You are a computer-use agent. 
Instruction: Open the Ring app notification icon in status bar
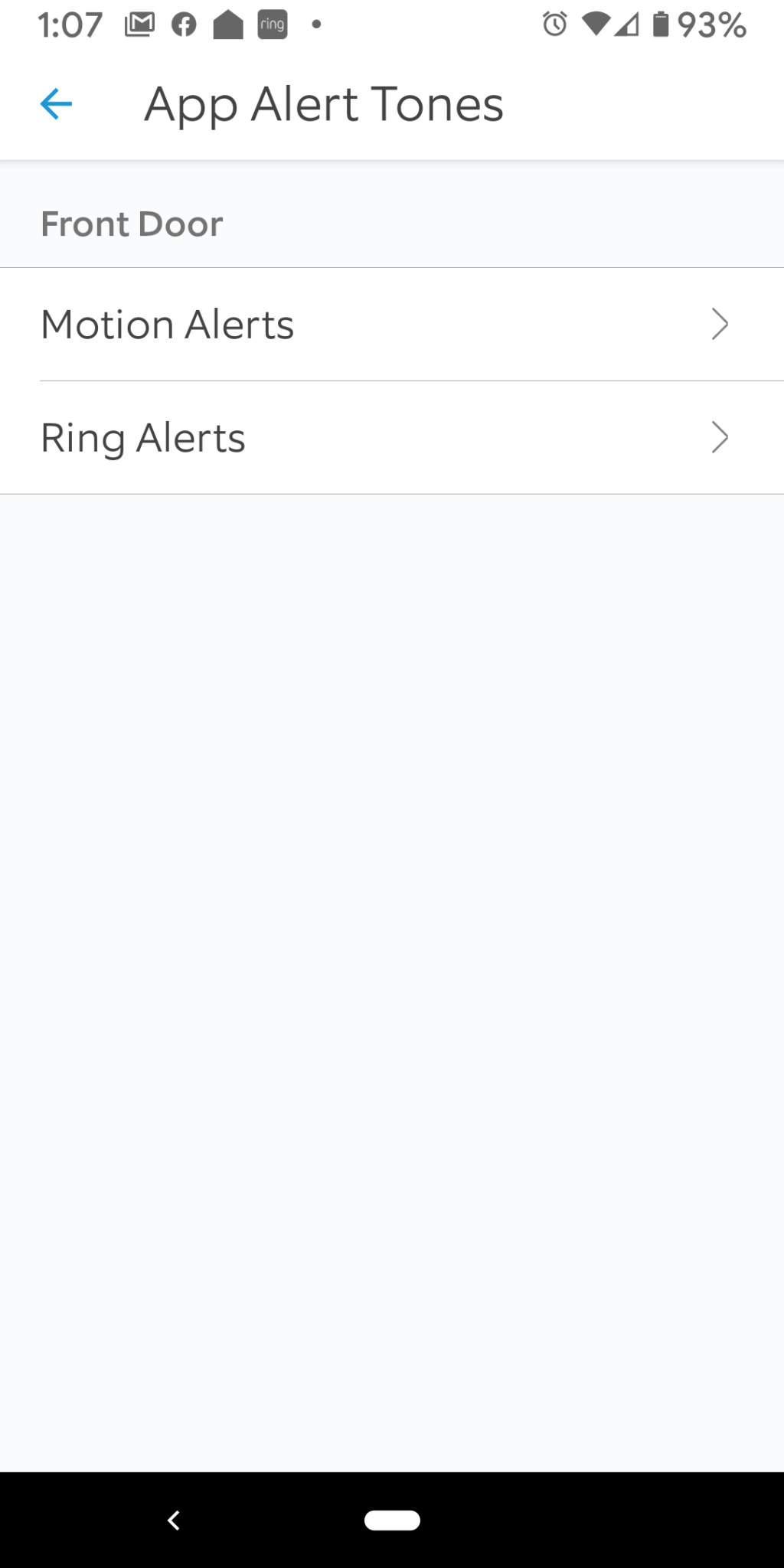click(x=273, y=24)
